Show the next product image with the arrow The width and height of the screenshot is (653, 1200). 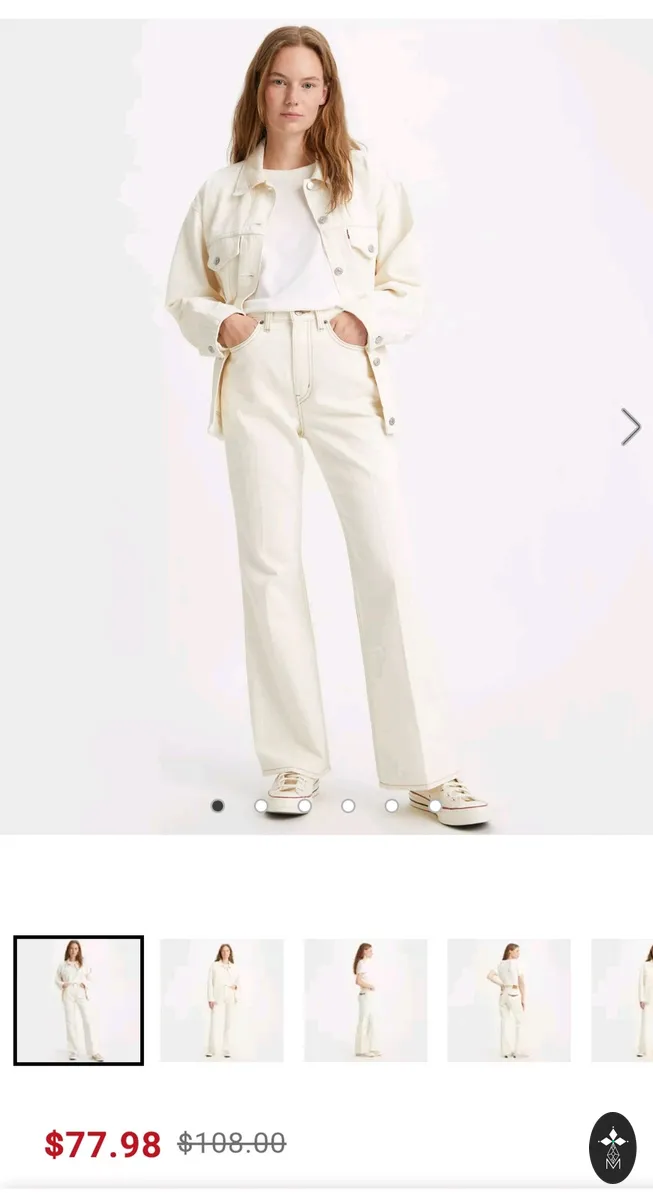click(630, 427)
